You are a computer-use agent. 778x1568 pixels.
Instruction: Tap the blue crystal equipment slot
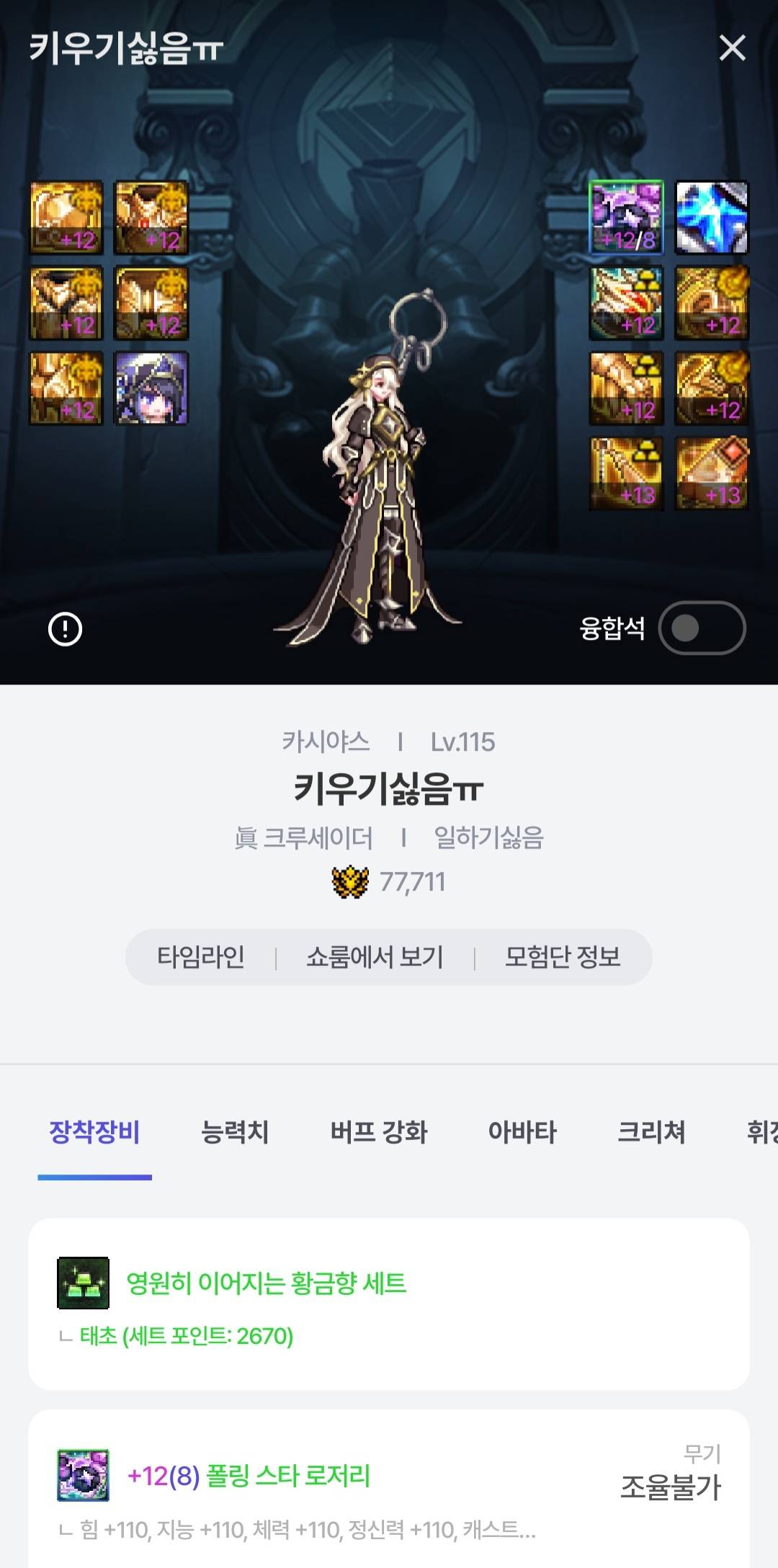(712, 218)
